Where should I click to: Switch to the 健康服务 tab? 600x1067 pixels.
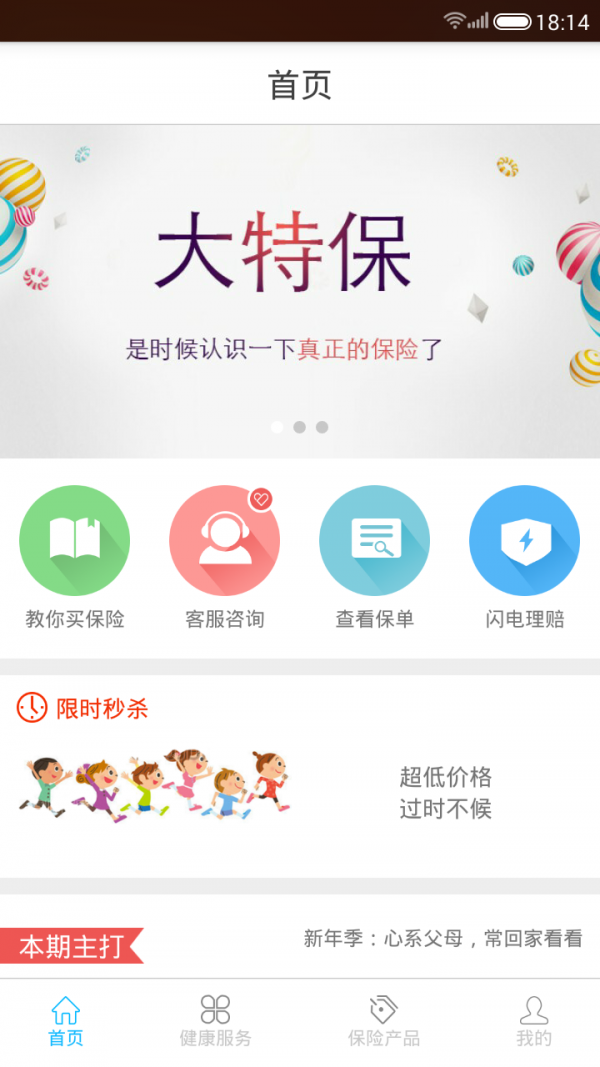click(x=215, y=1020)
